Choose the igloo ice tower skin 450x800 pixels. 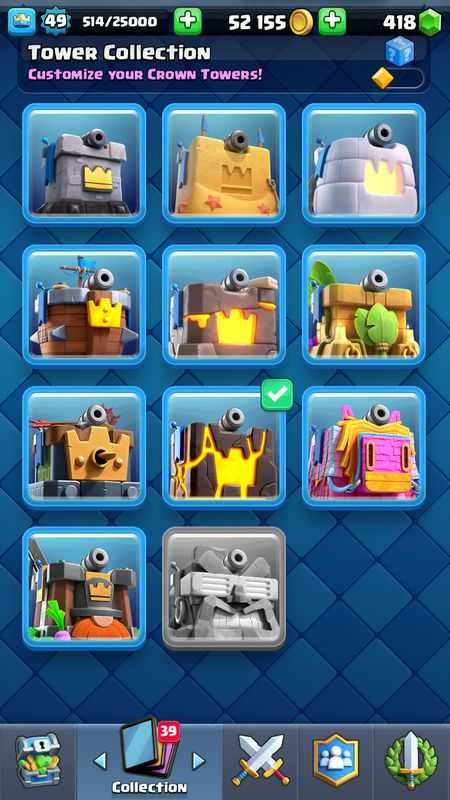coord(364,164)
